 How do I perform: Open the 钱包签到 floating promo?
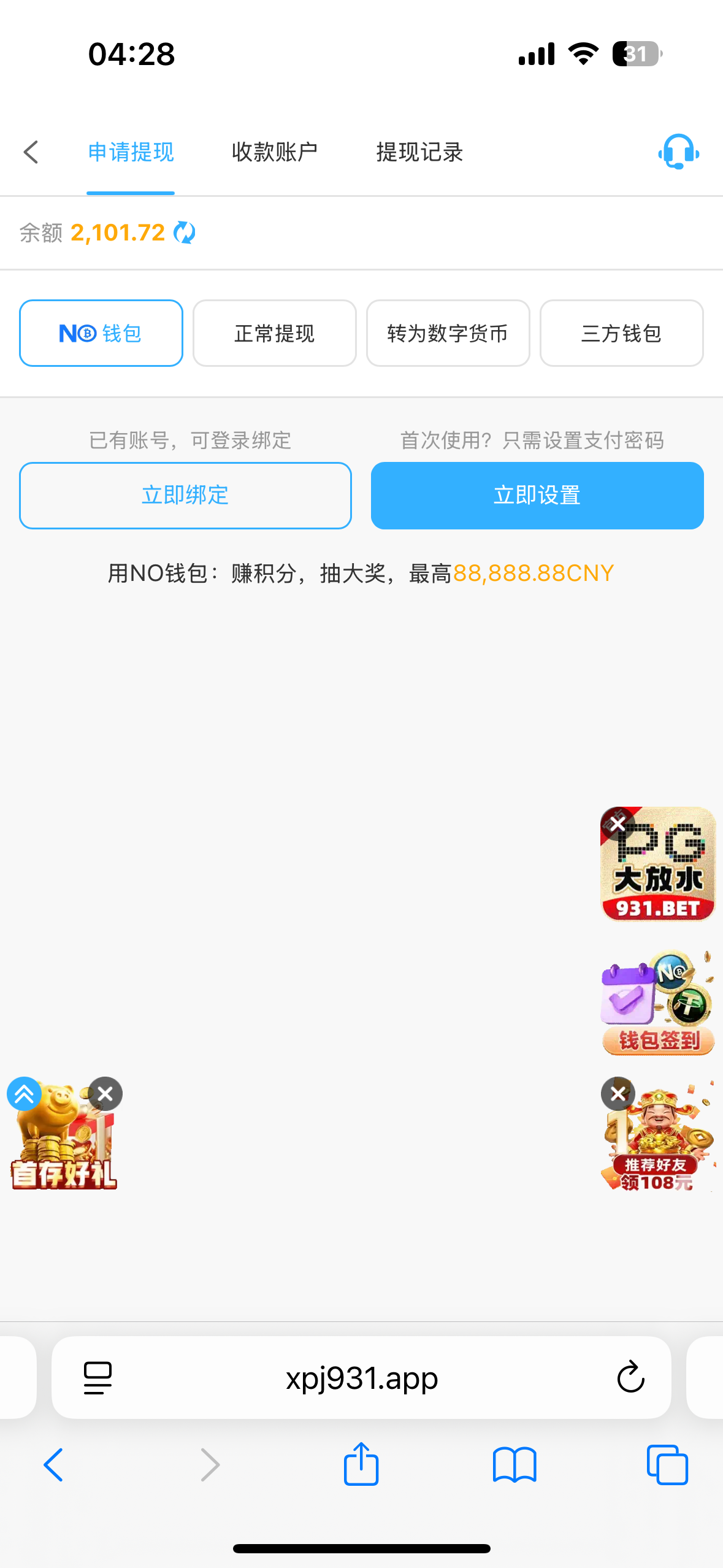tap(658, 1005)
